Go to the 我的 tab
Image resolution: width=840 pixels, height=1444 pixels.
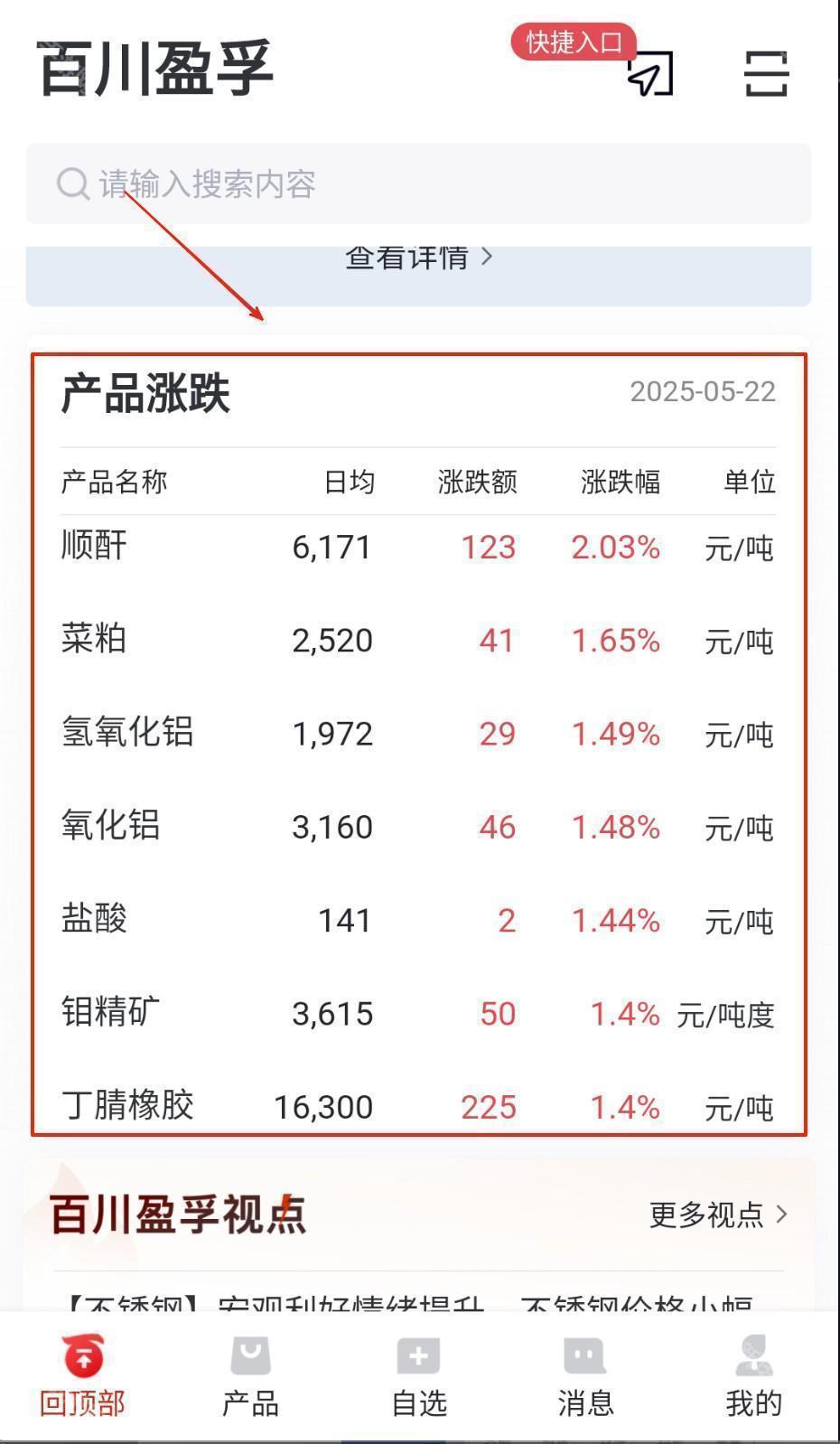point(753,1375)
